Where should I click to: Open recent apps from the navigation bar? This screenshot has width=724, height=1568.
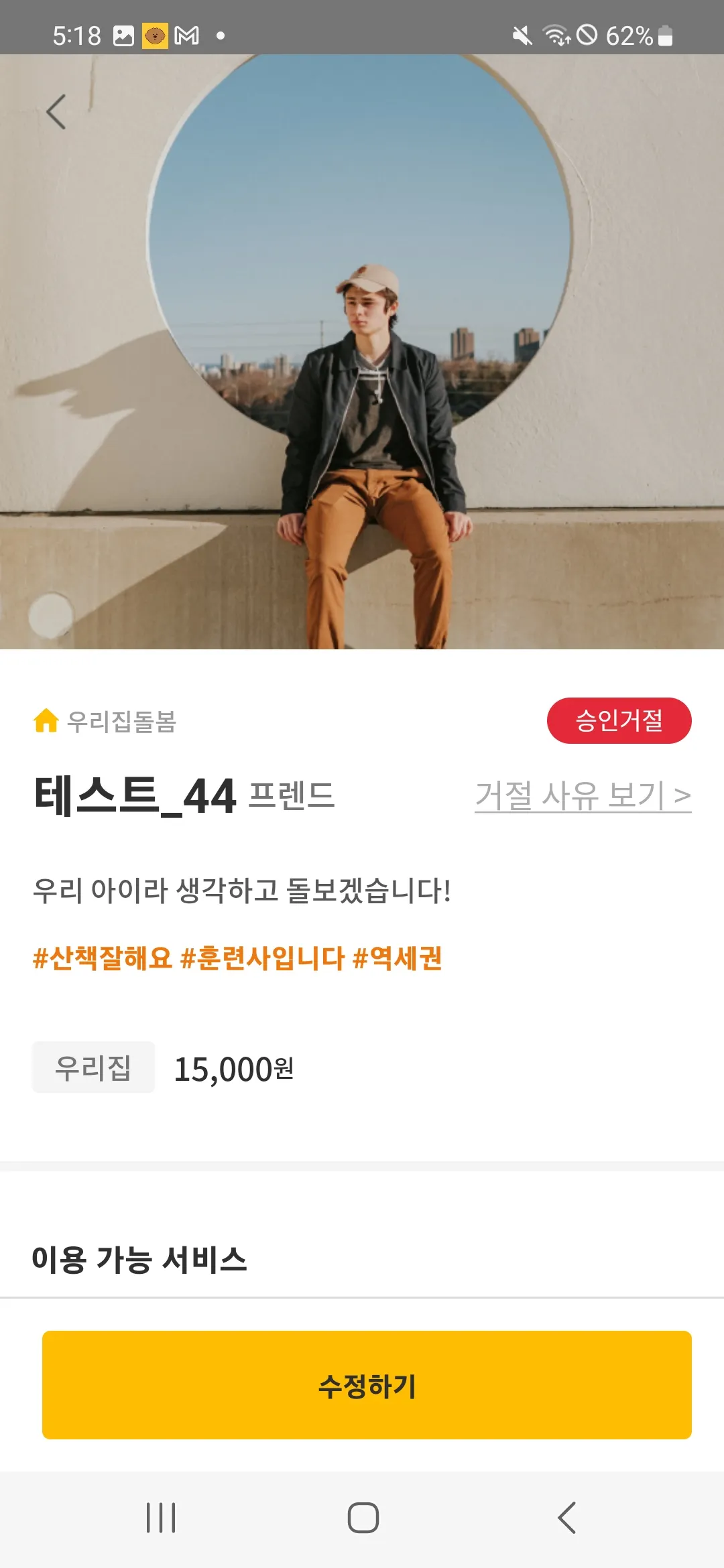[161, 1518]
